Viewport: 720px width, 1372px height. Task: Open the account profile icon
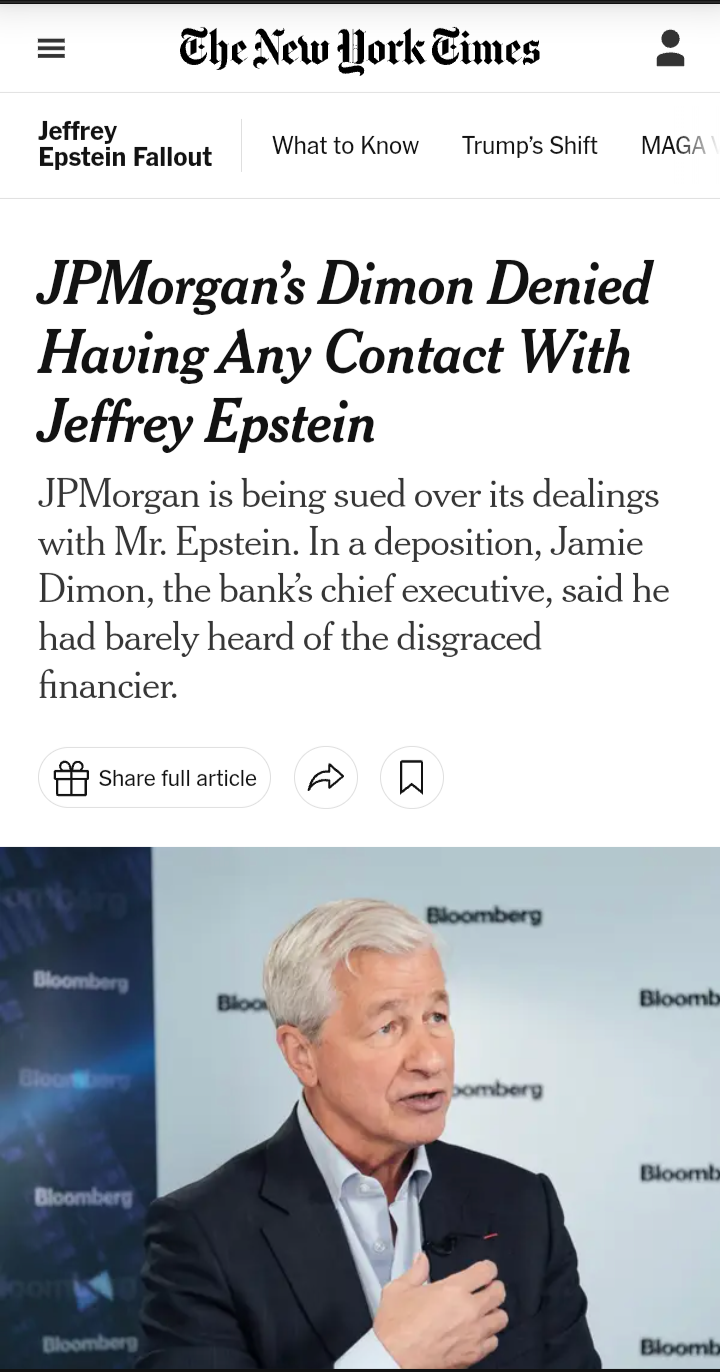click(670, 48)
